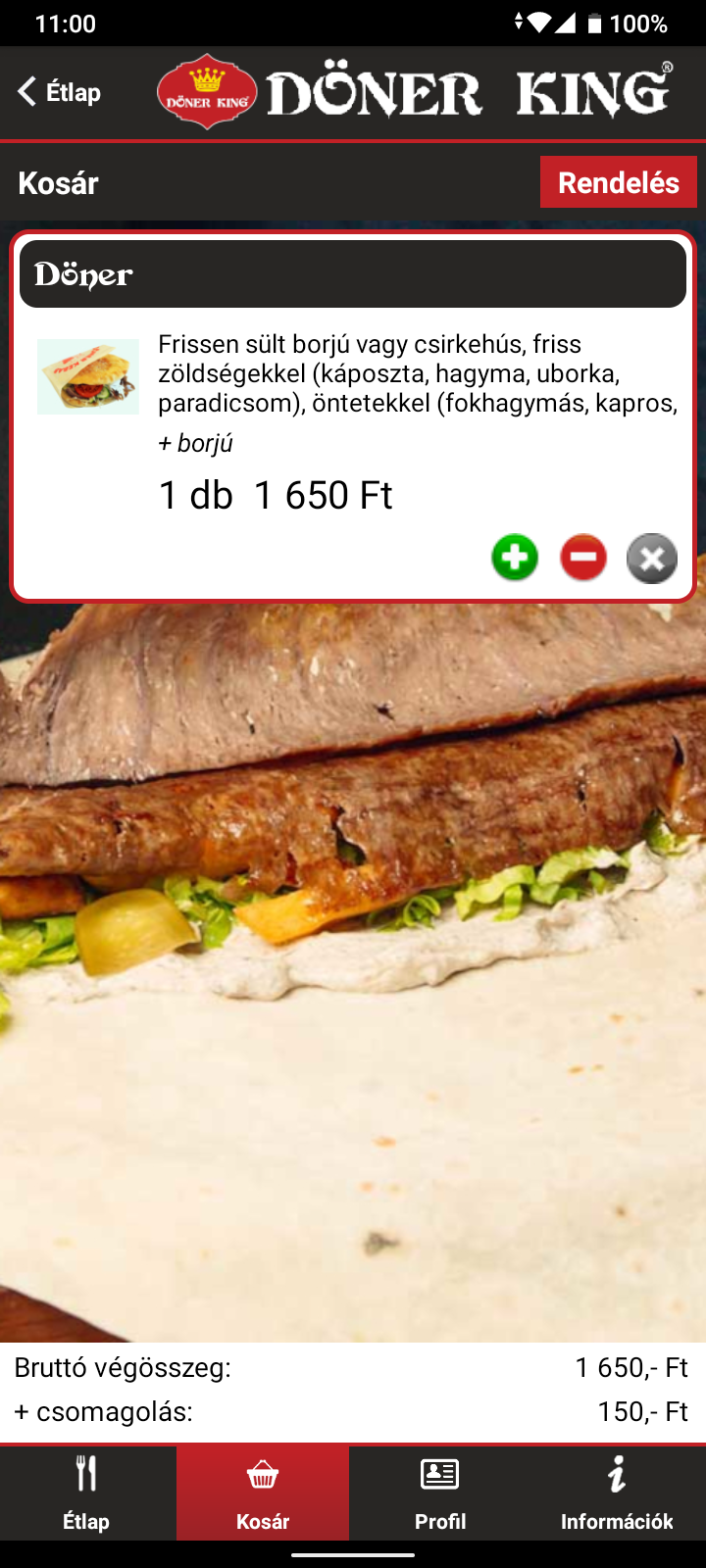This screenshot has width=706, height=1568.
Task: Remove Döner from cart with grey X
Action: point(652,559)
